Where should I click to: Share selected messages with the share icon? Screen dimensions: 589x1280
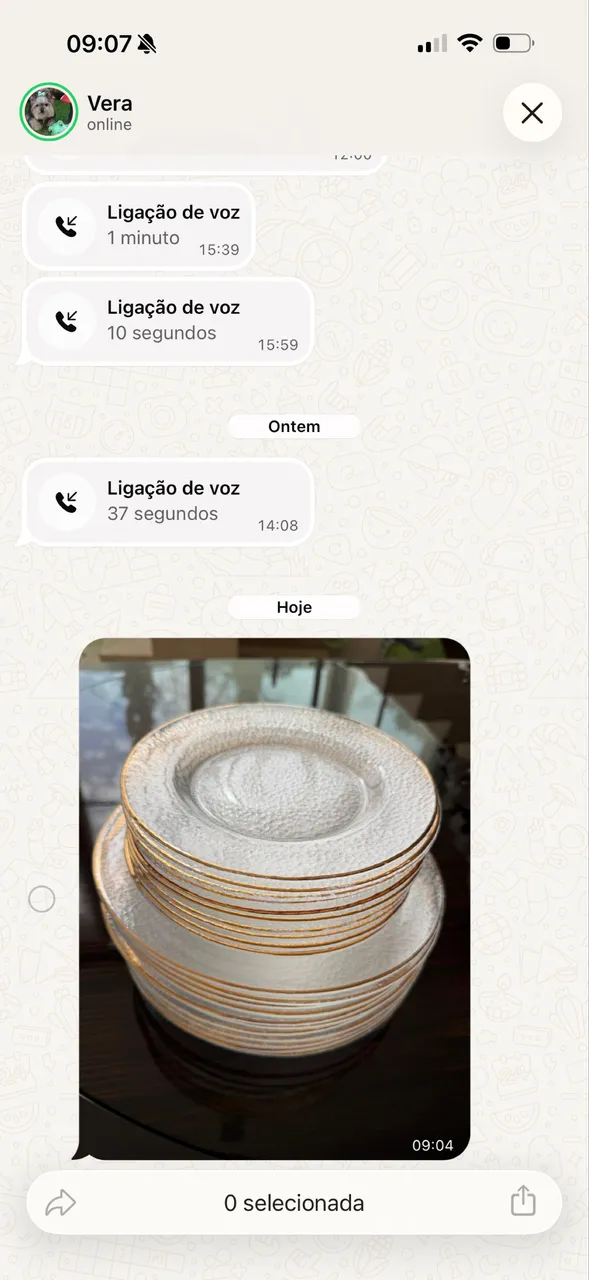click(523, 1202)
